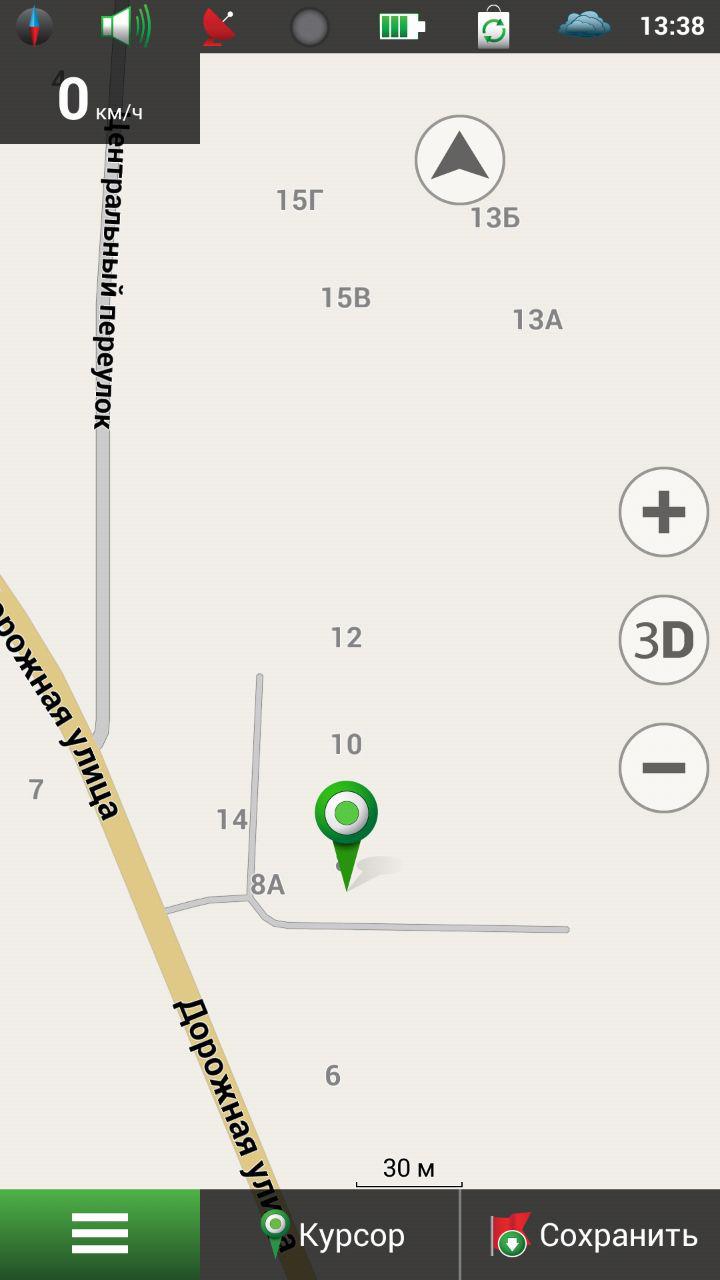Zoom in with the plus button
This screenshot has width=720, height=1280.
(664, 512)
